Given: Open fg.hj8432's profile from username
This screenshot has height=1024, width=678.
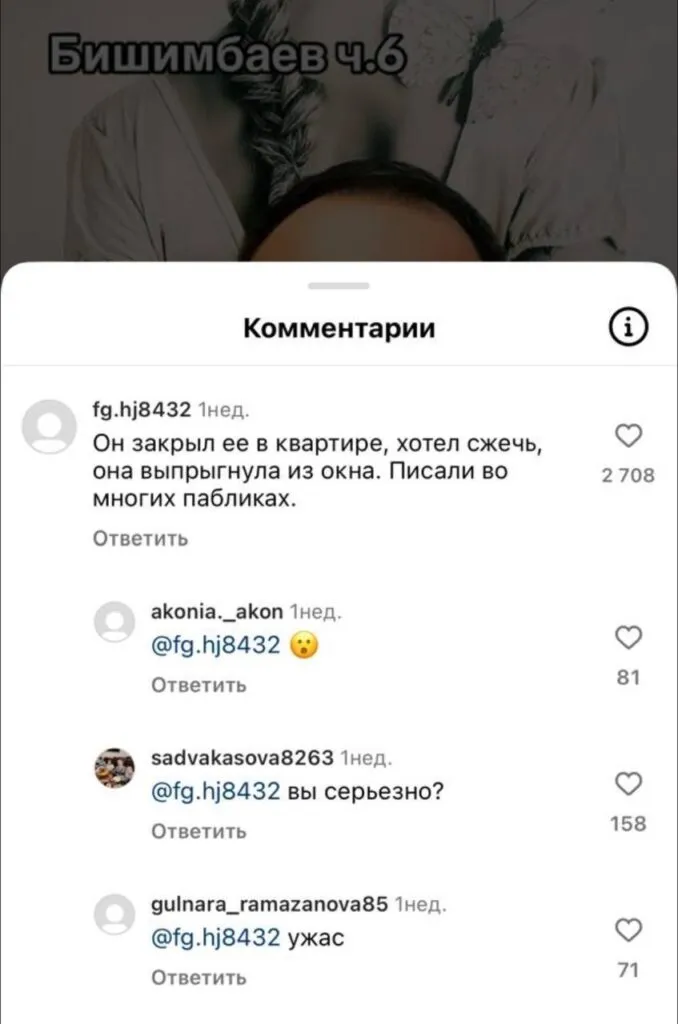Looking at the screenshot, I should pos(141,410).
